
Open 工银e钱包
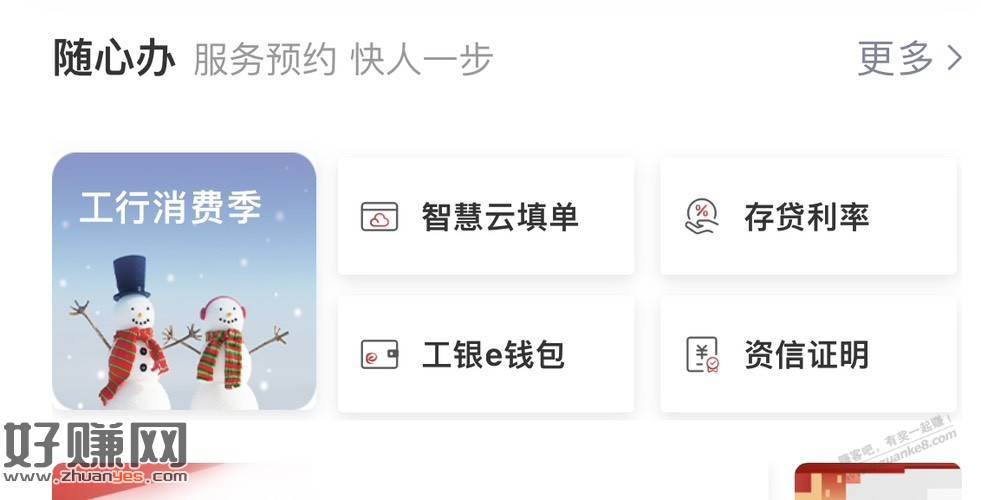(x=486, y=354)
